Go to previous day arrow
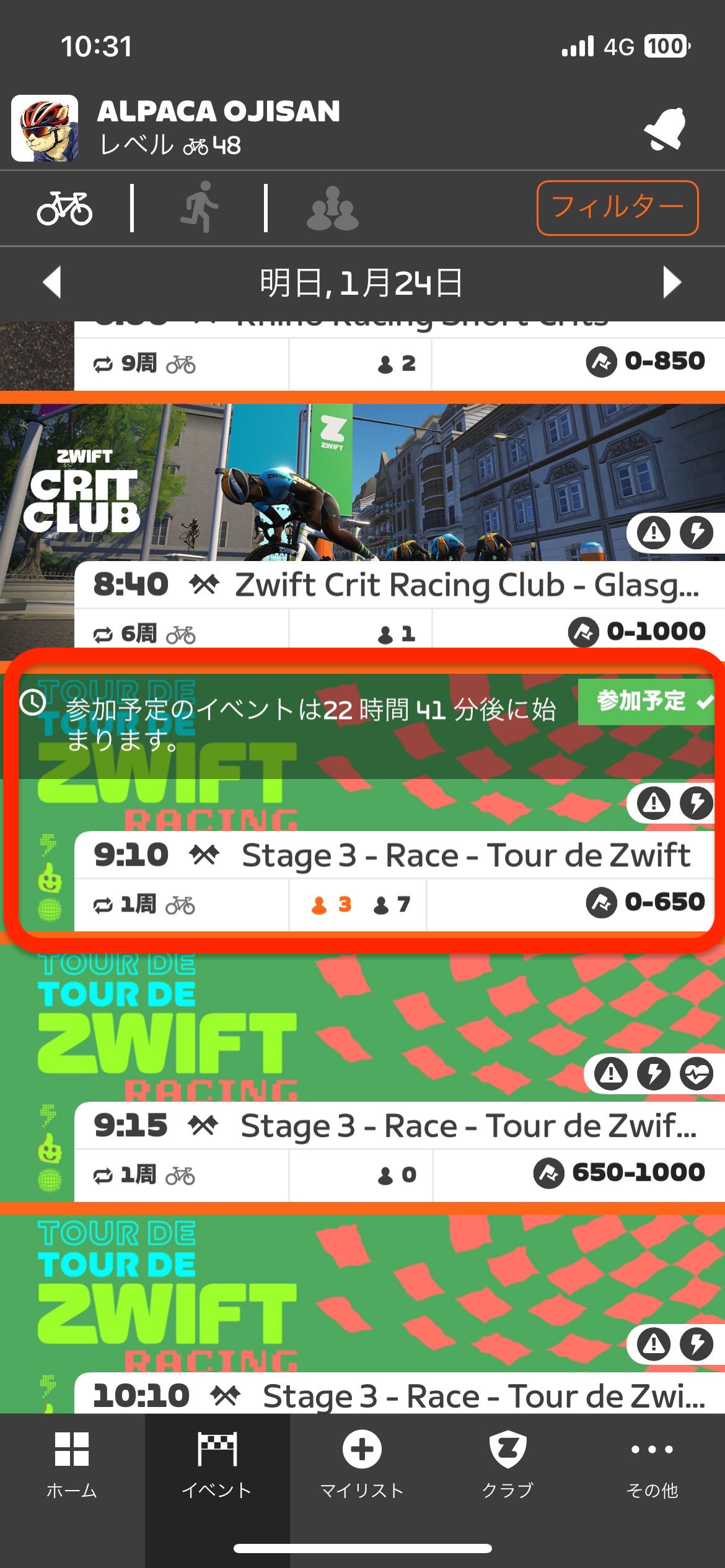The image size is (725, 1568). coord(52,282)
